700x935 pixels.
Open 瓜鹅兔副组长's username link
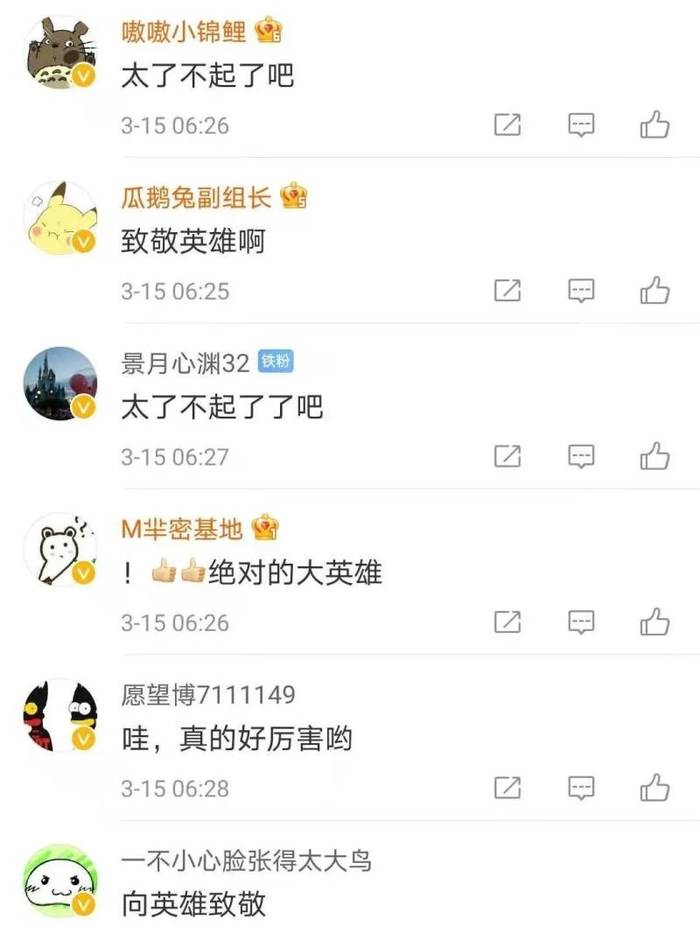196,197
